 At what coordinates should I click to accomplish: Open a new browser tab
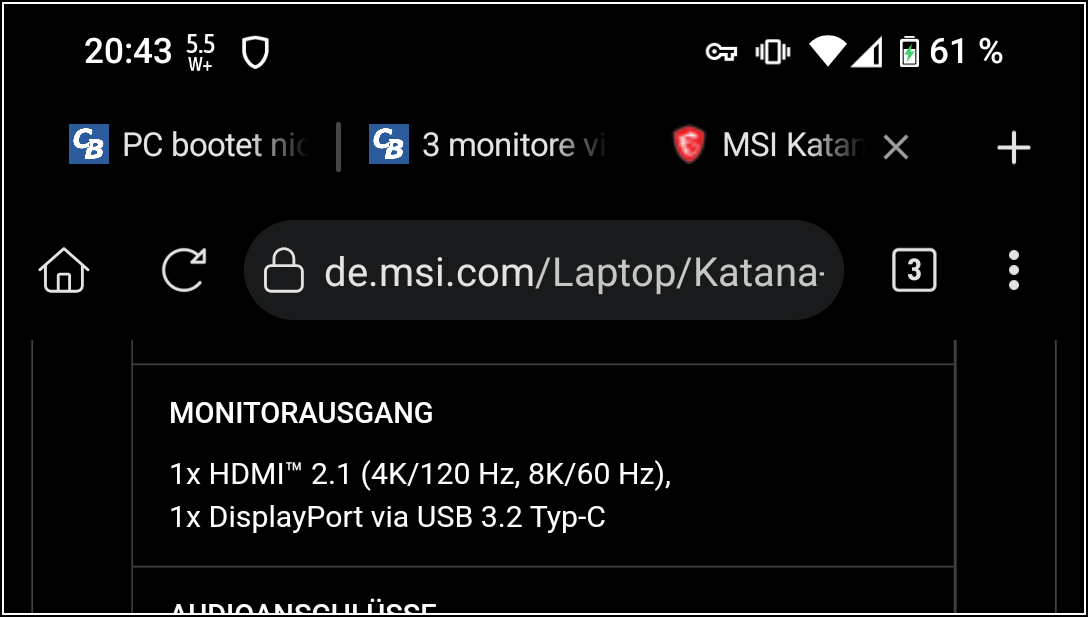(x=1014, y=148)
